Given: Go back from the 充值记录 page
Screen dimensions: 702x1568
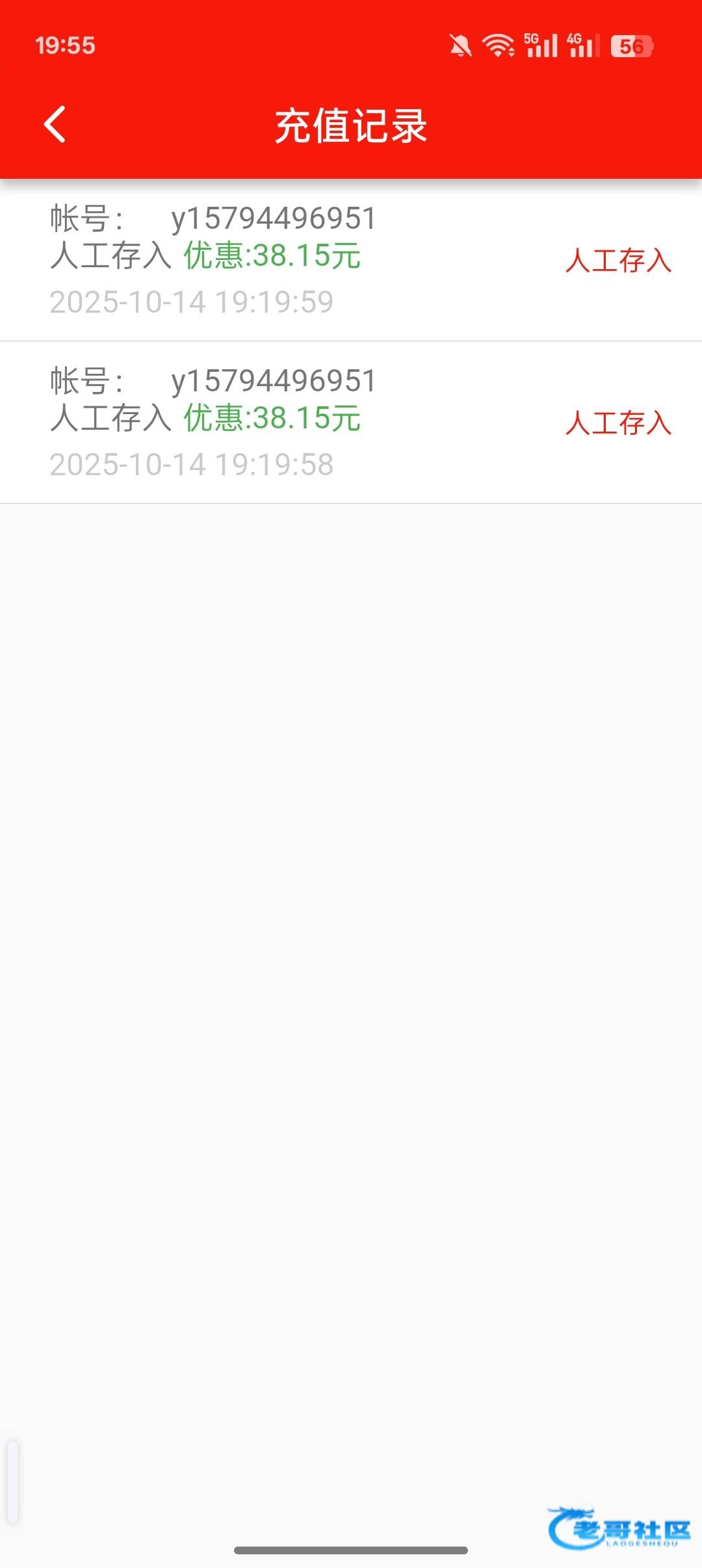Looking at the screenshot, I should point(55,124).
